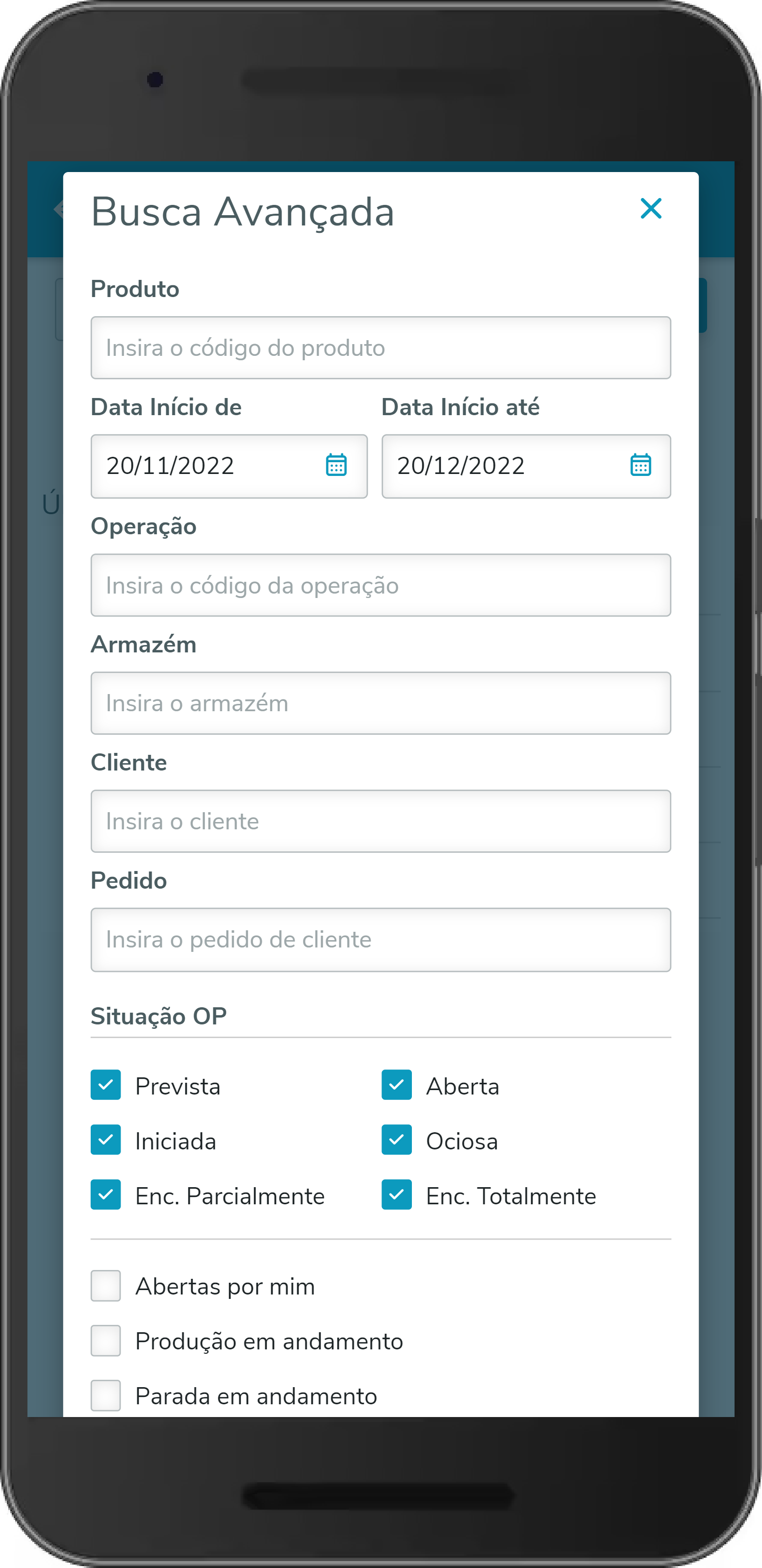The image size is (762, 1568).
Task: Uncheck the Aberta checkbox
Action: pyautogui.click(x=397, y=1085)
